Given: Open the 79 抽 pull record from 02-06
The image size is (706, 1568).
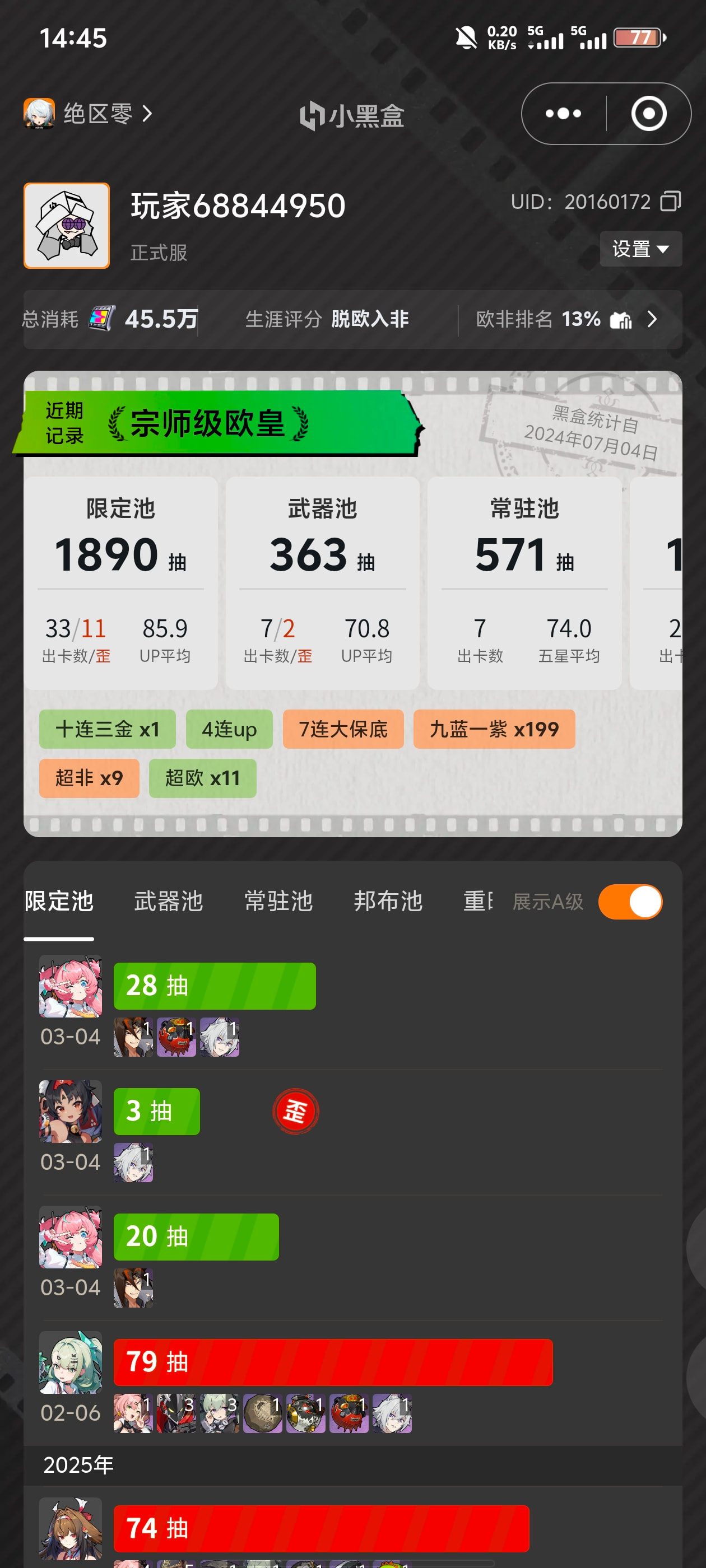Looking at the screenshot, I should tap(333, 1362).
